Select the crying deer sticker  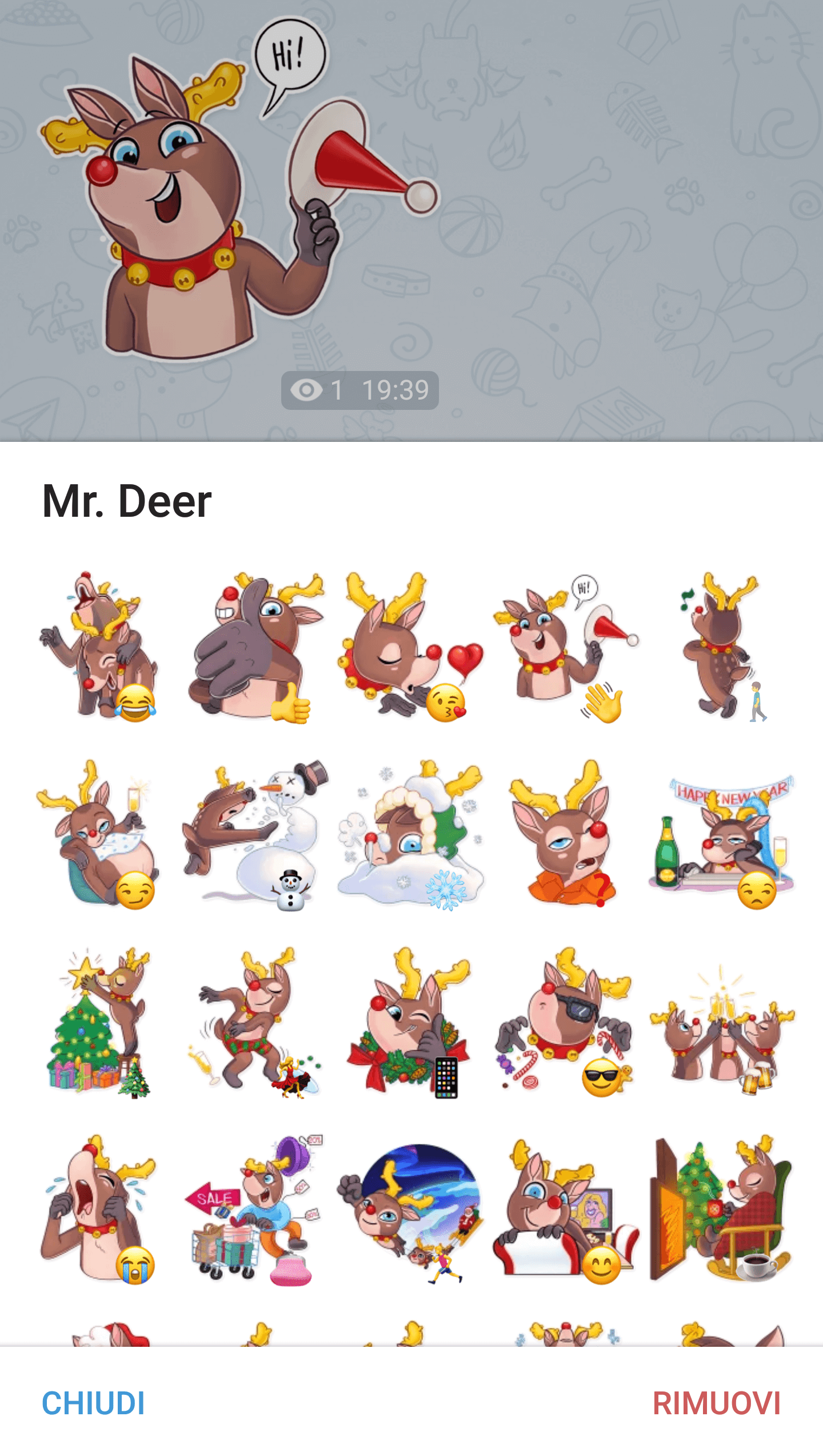pyautogui.click(x=98, y=1210)
